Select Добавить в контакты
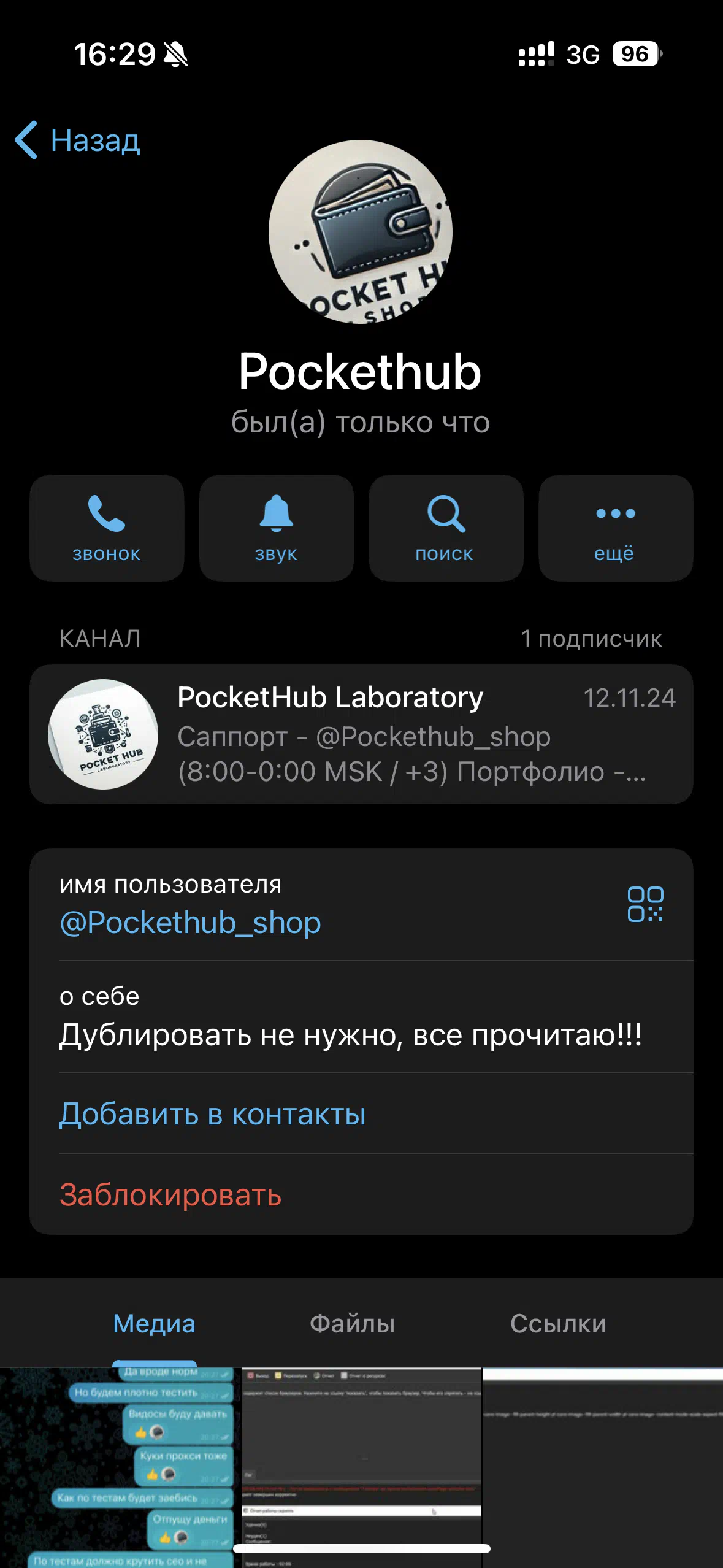 point(212,1113)
